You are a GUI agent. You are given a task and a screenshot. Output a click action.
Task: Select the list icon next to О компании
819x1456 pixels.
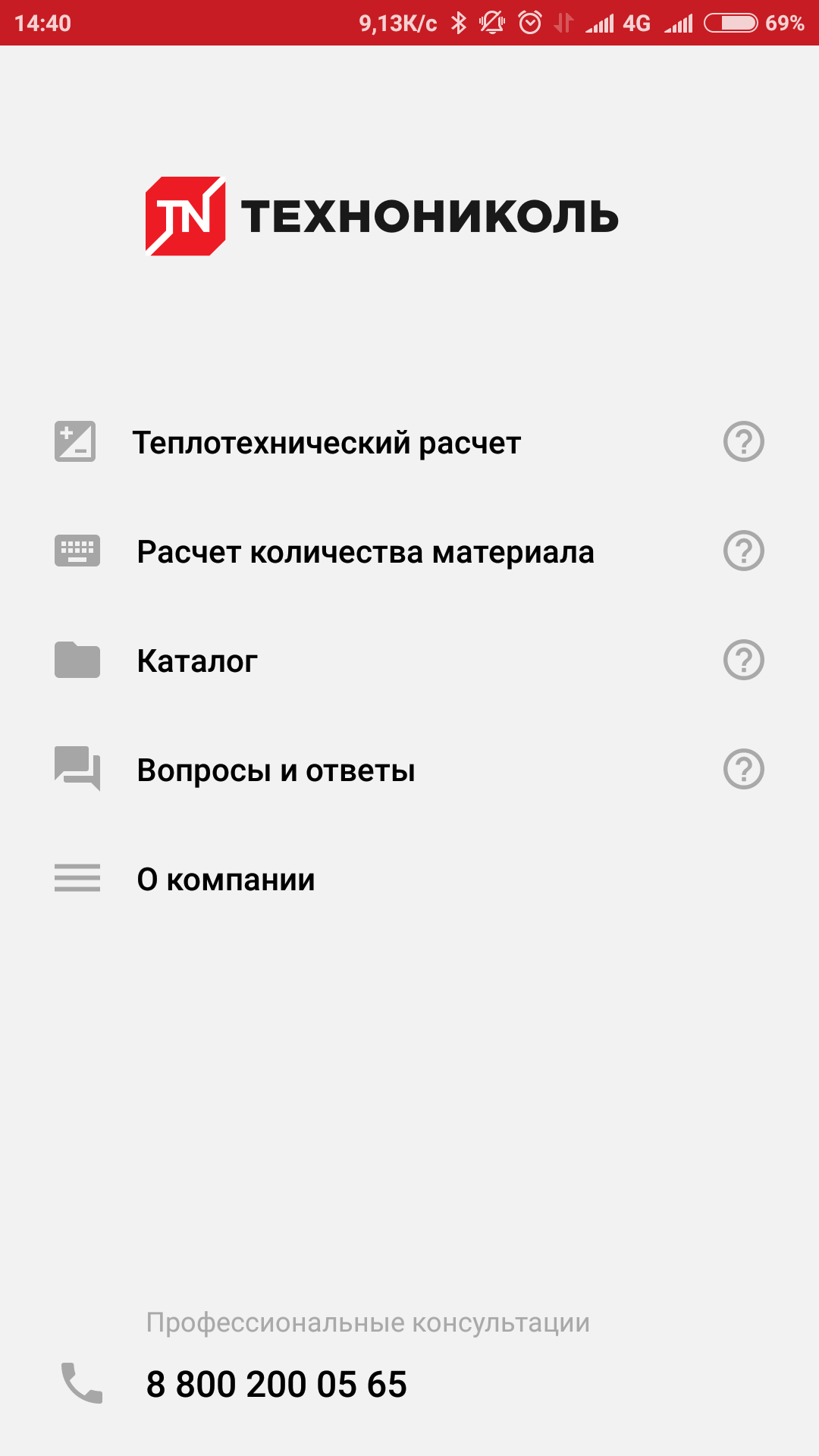77,878
